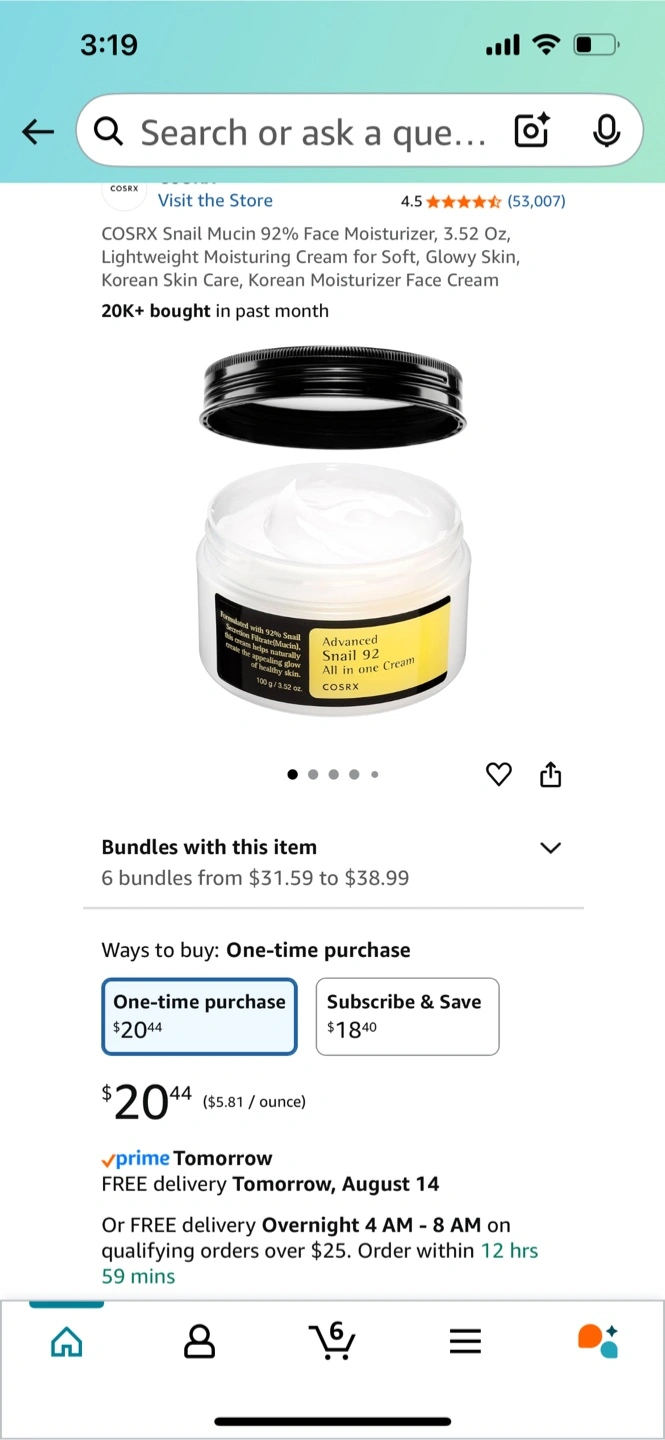Choose the Subscribe & Save option
The image size is (665, 1440).
[407, 1016]
